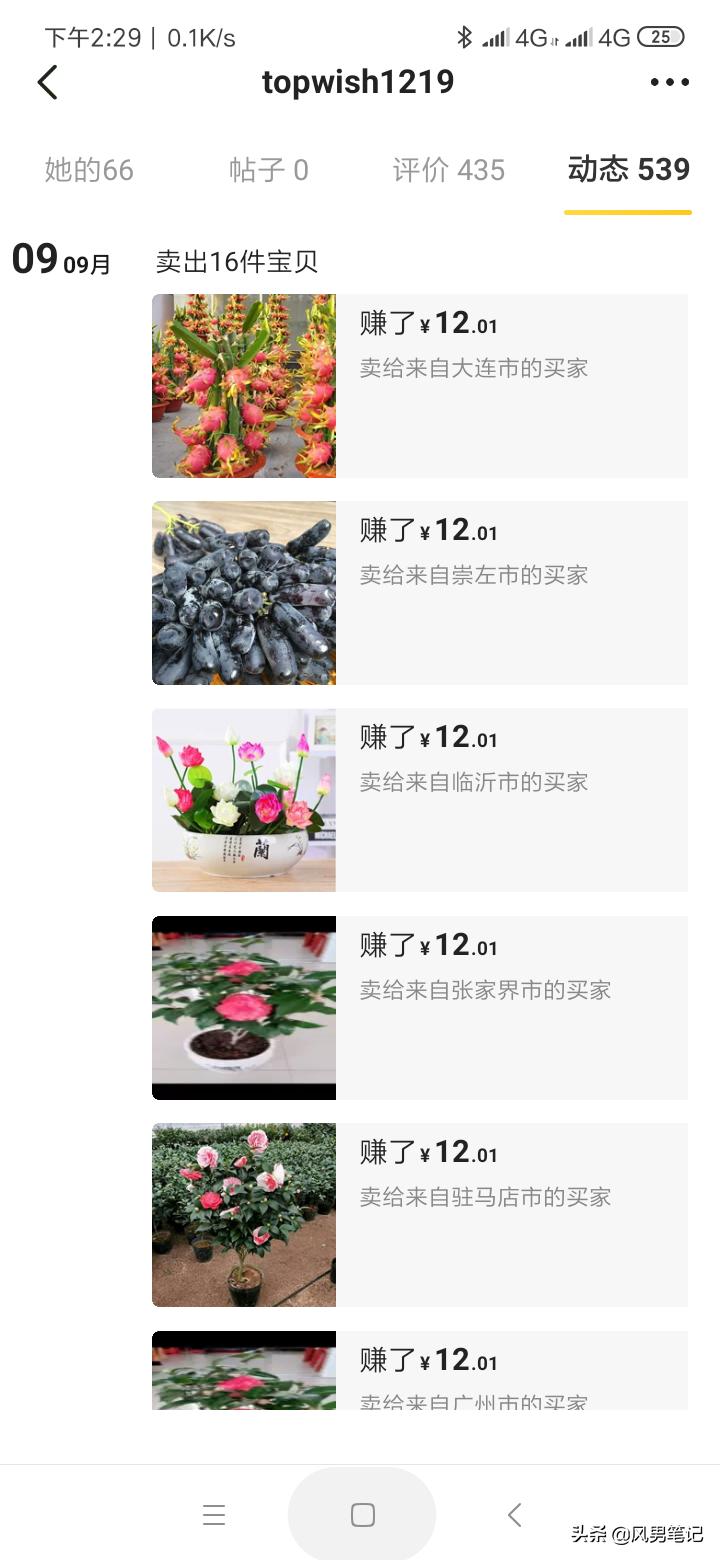Image resolution: width=720 pixels, height=1560 pixels.
Task: Switch to the 评价 435 tab
Action: [449, 170]
